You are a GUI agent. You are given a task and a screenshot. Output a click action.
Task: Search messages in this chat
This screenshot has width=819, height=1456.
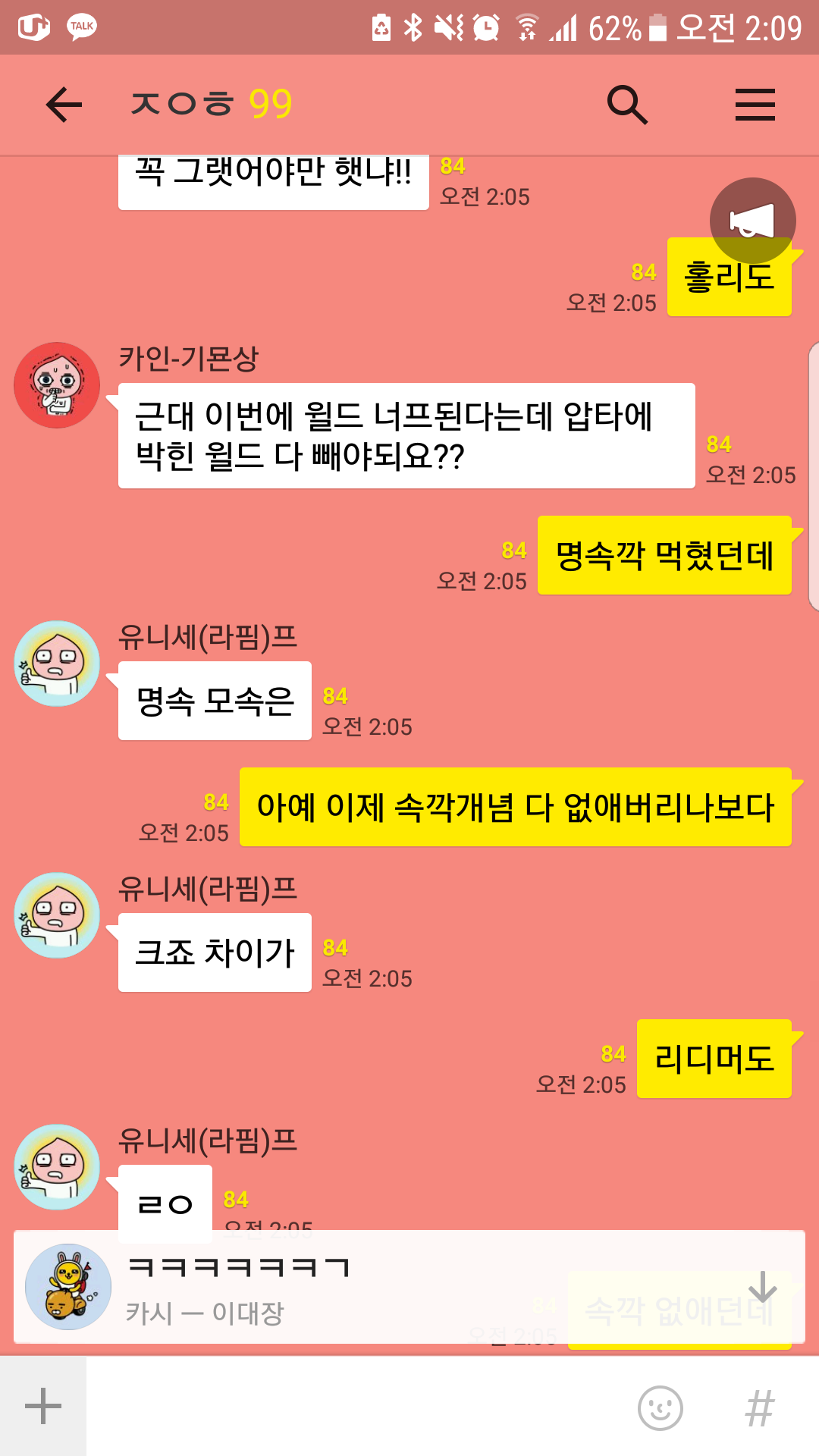(x=627, y=105)
